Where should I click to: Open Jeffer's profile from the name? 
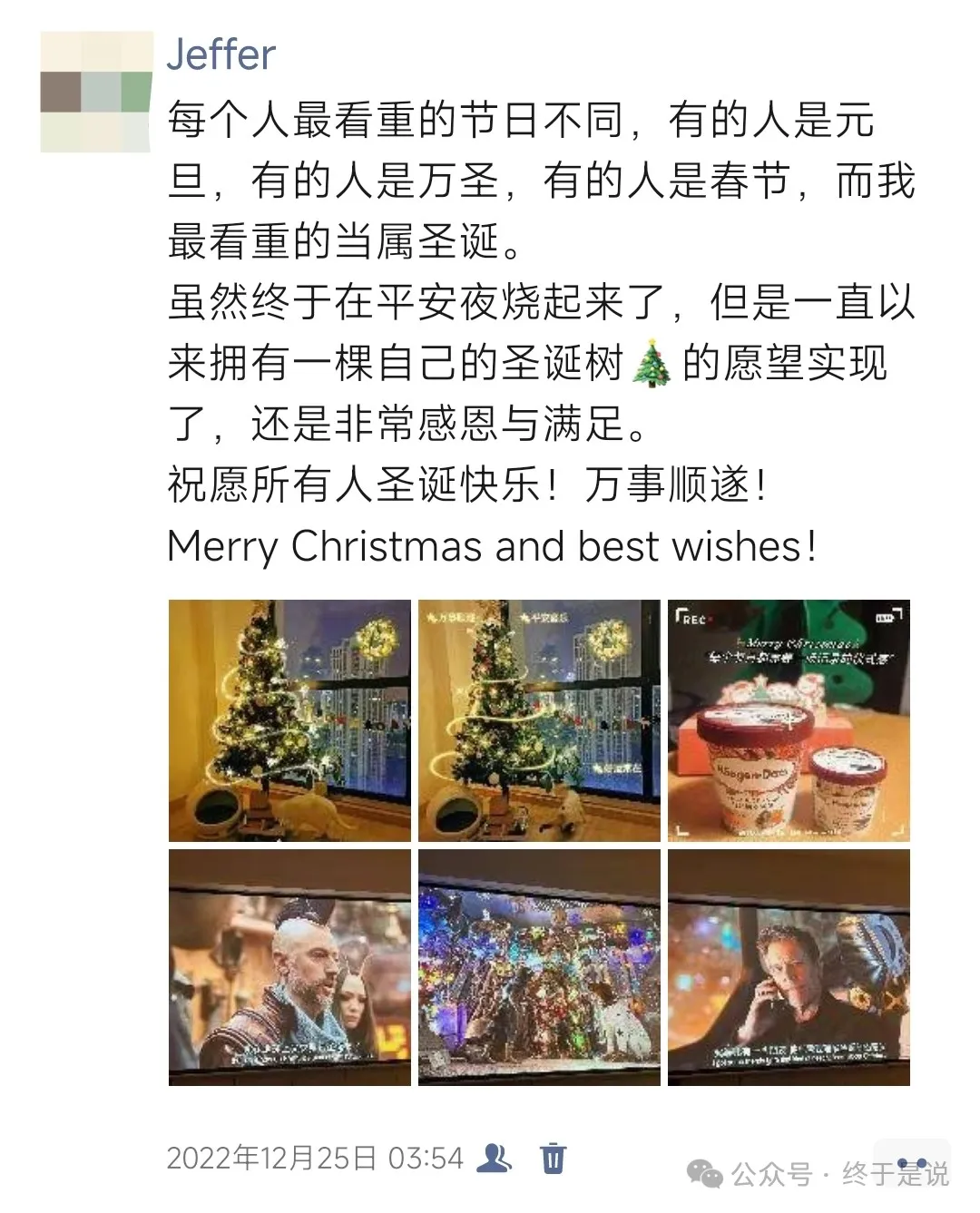coord(220,55)
